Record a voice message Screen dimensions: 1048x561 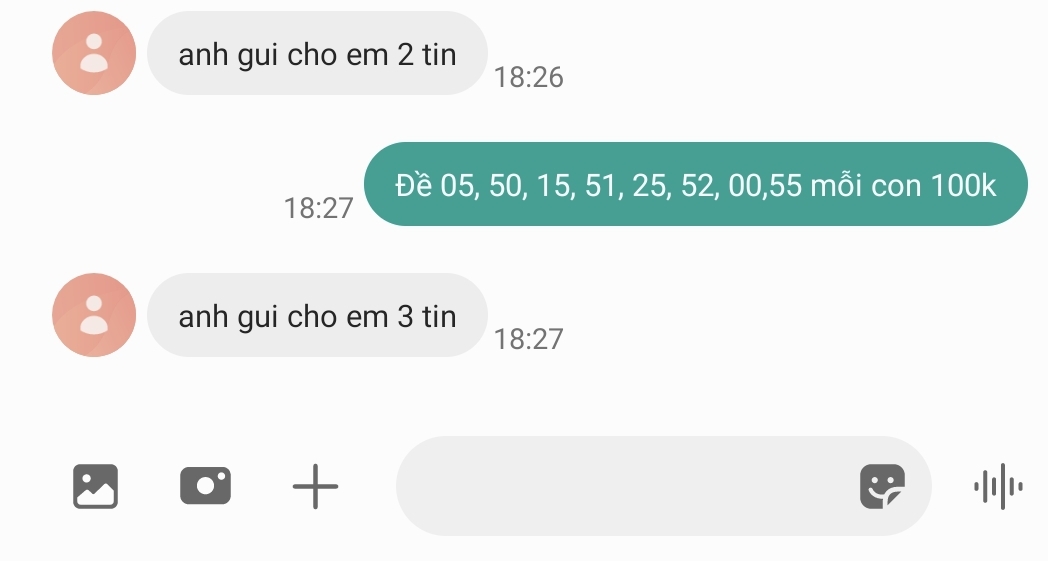click(x=998, y=487)
